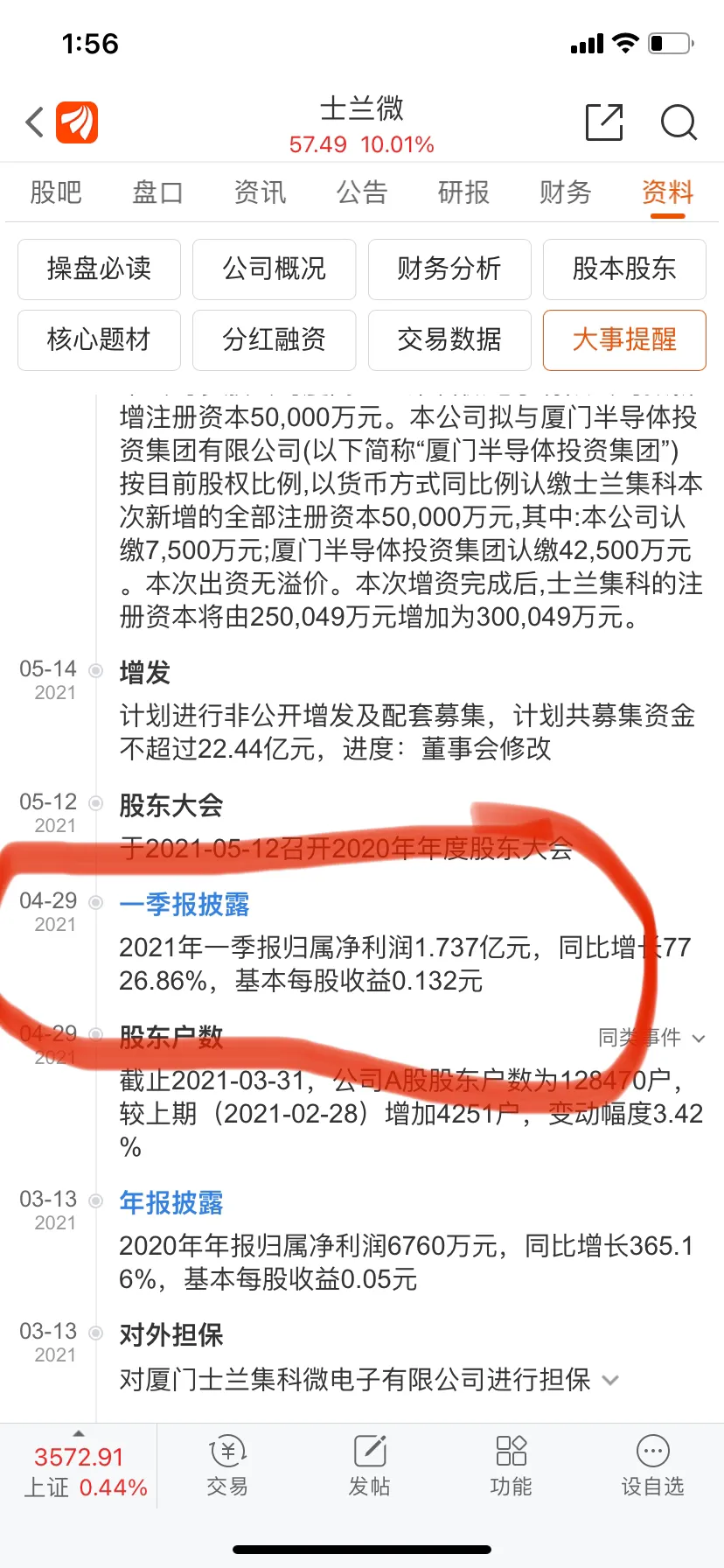Open 分红融资 section
Viewport: 724px width, 1568px height.
pos(274,339)
